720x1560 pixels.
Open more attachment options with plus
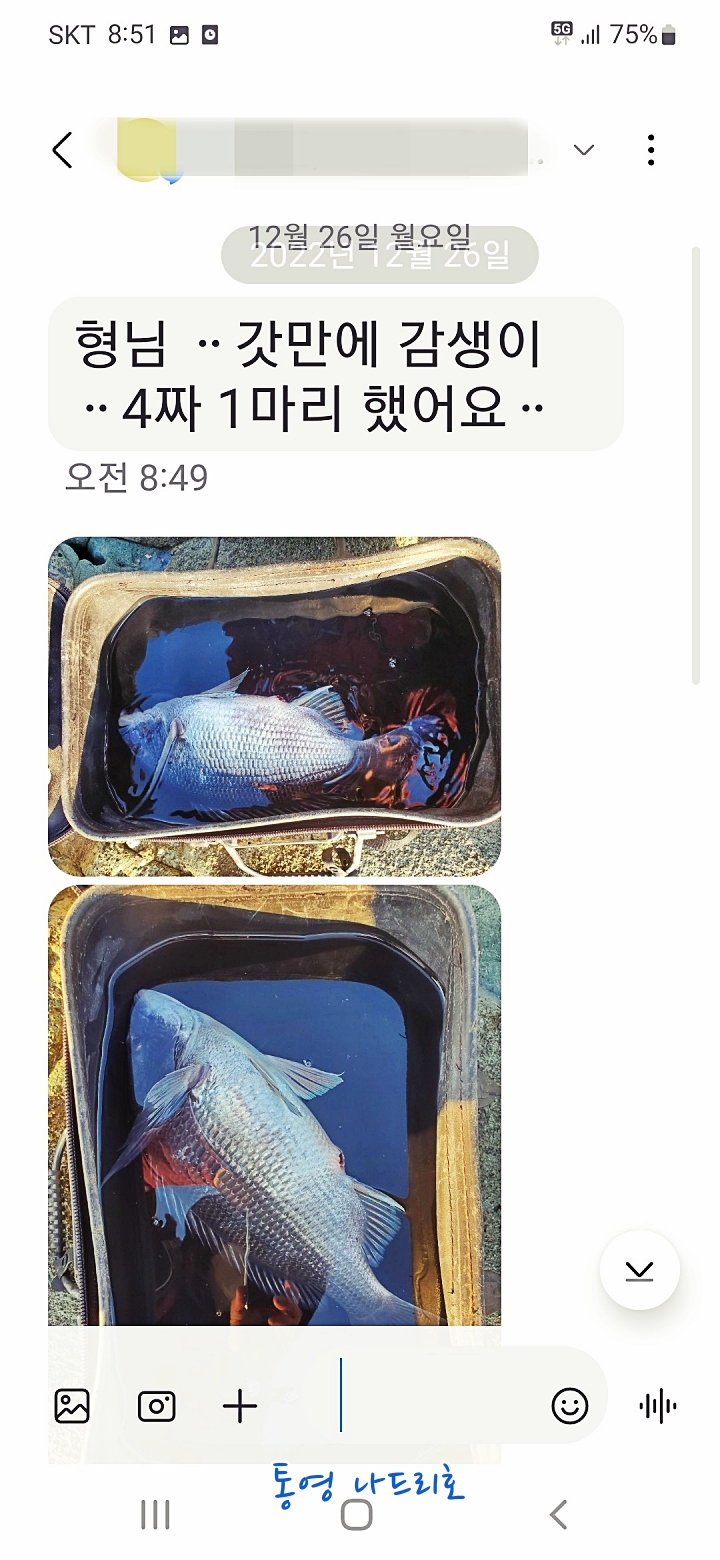point(240,1406)
